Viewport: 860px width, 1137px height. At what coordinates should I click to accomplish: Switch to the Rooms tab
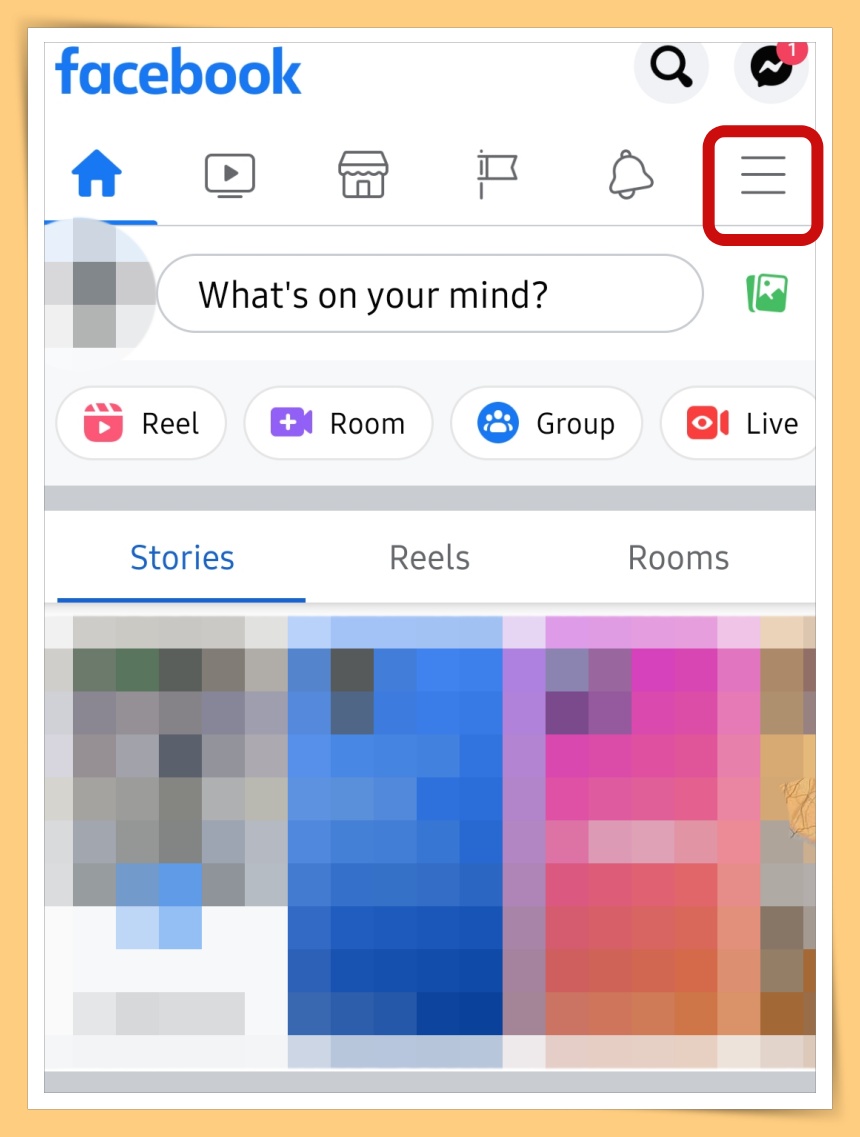(x=678, y=558)
